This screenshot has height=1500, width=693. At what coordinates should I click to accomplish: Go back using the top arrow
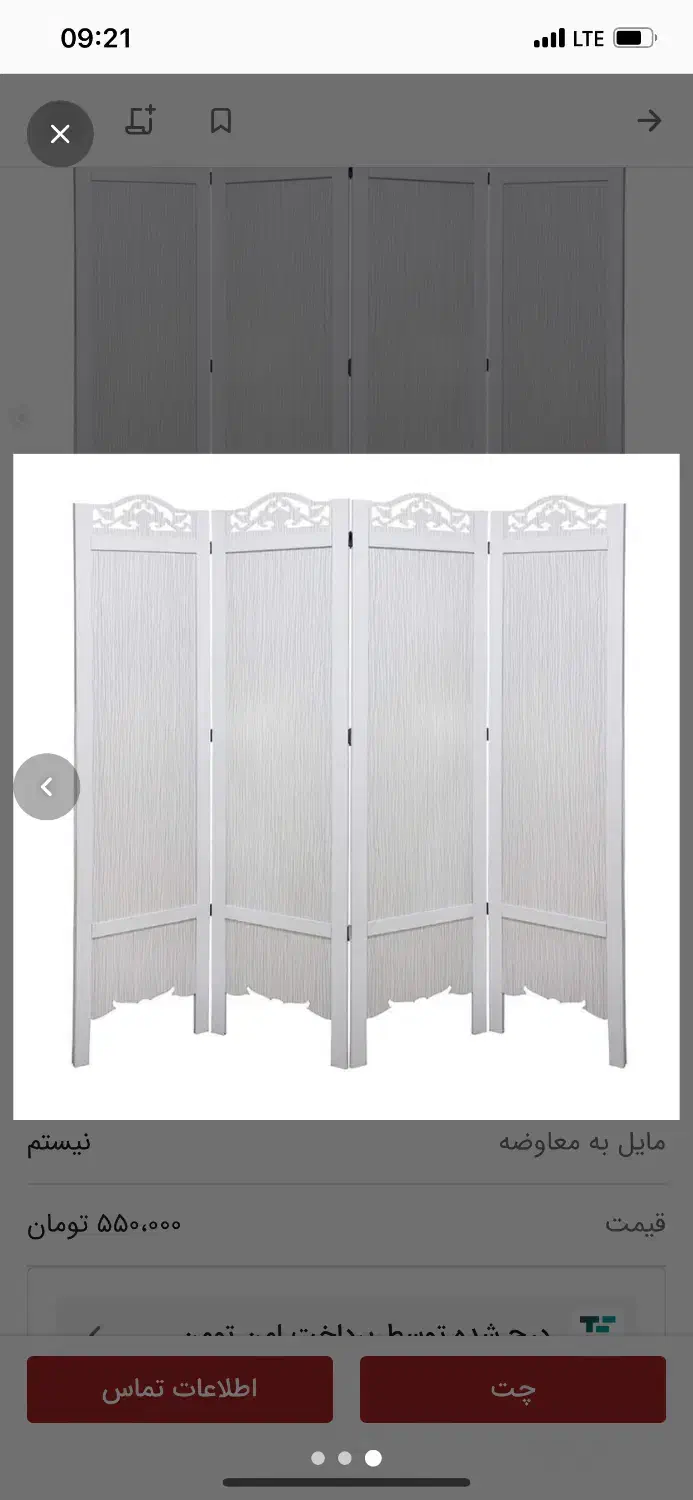[x=649, y=121]
